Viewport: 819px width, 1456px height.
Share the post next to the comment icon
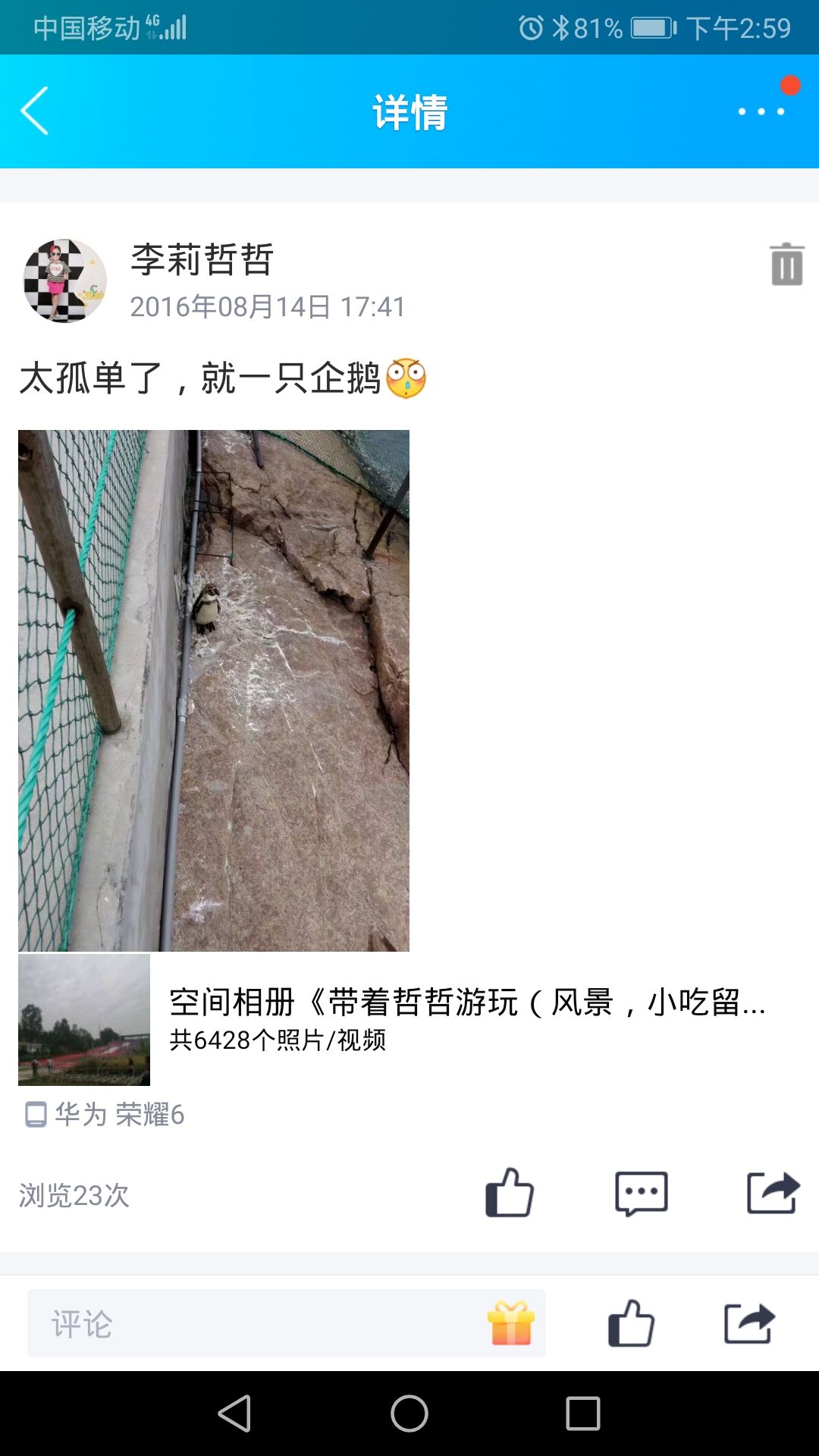[x=773, y=1194]
